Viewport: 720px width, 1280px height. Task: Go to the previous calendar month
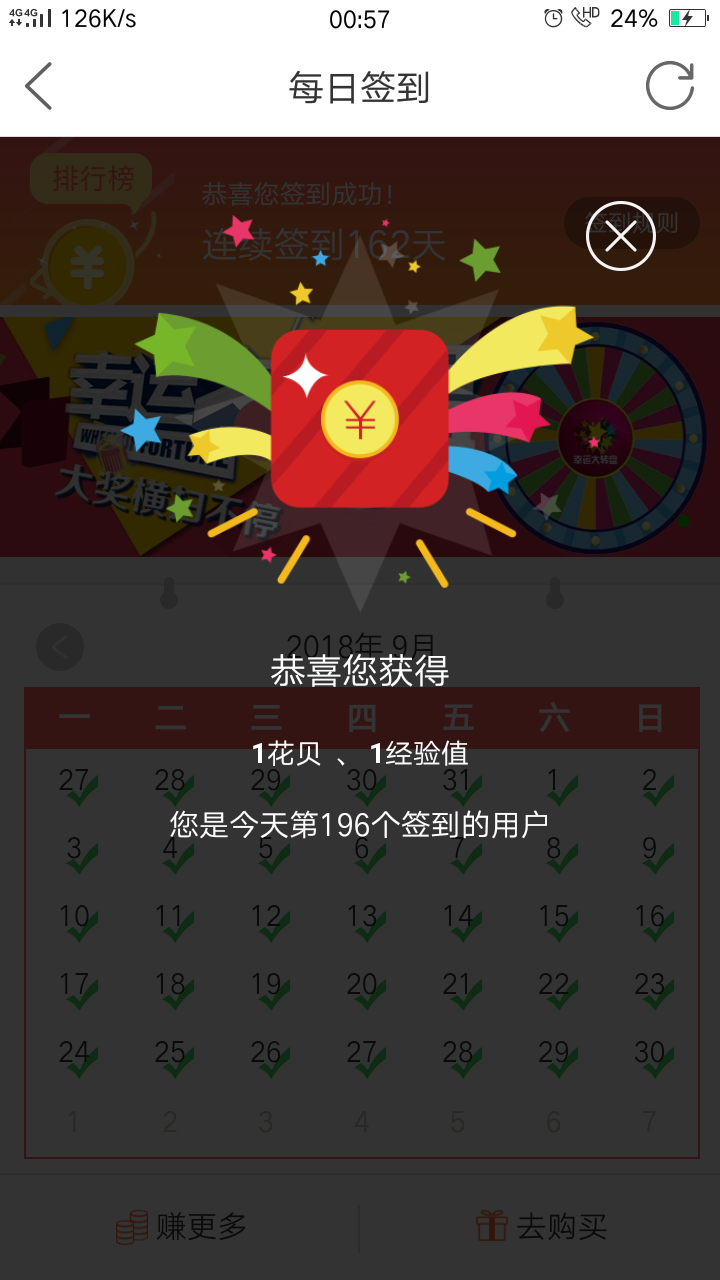point(60,647)
